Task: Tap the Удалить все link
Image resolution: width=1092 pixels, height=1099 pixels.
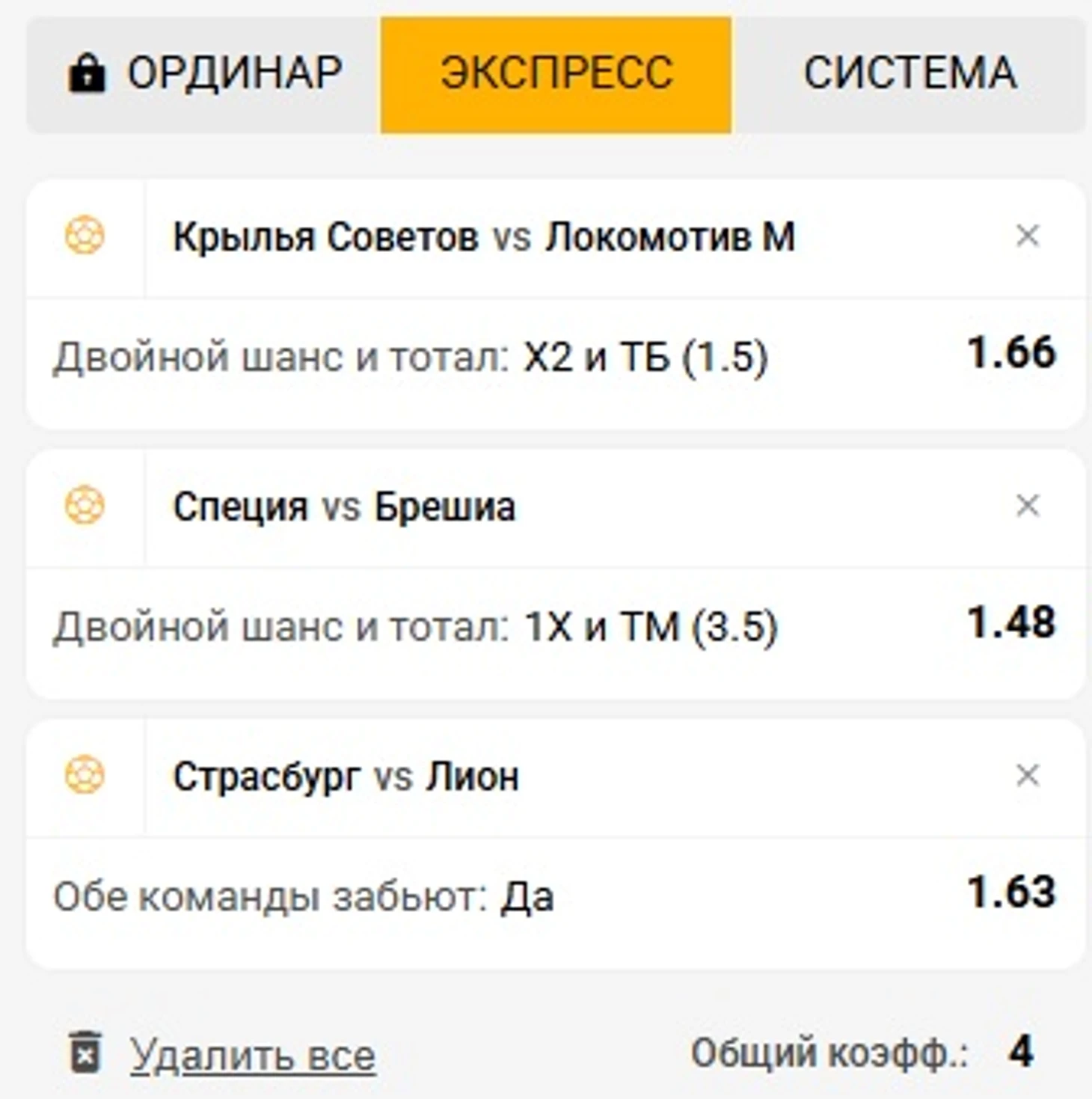Action: pyautogui.click(x=252, y=1056)
